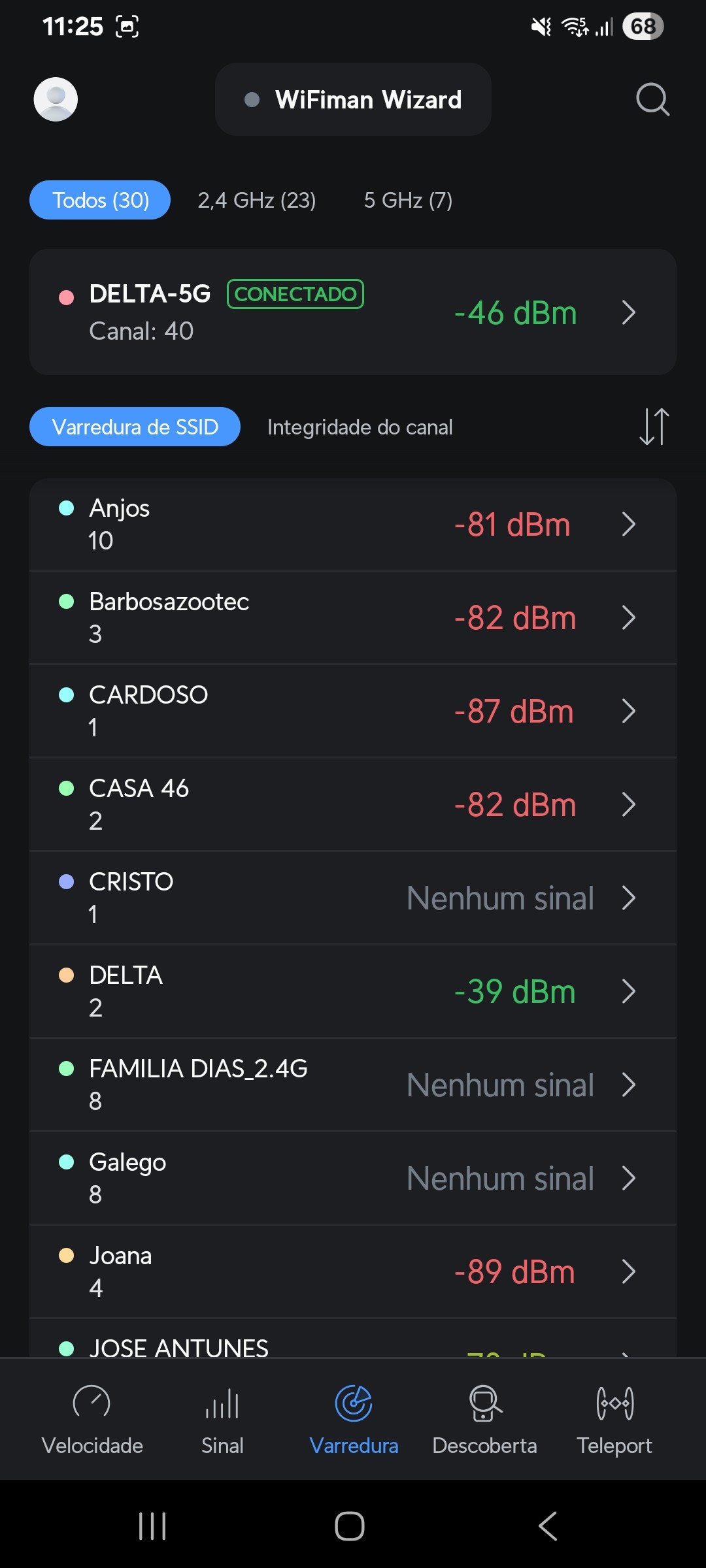Open the DELTA network on channel 2
The width and height of the screenshot is (706, 1568).
(x=353, y=992)
